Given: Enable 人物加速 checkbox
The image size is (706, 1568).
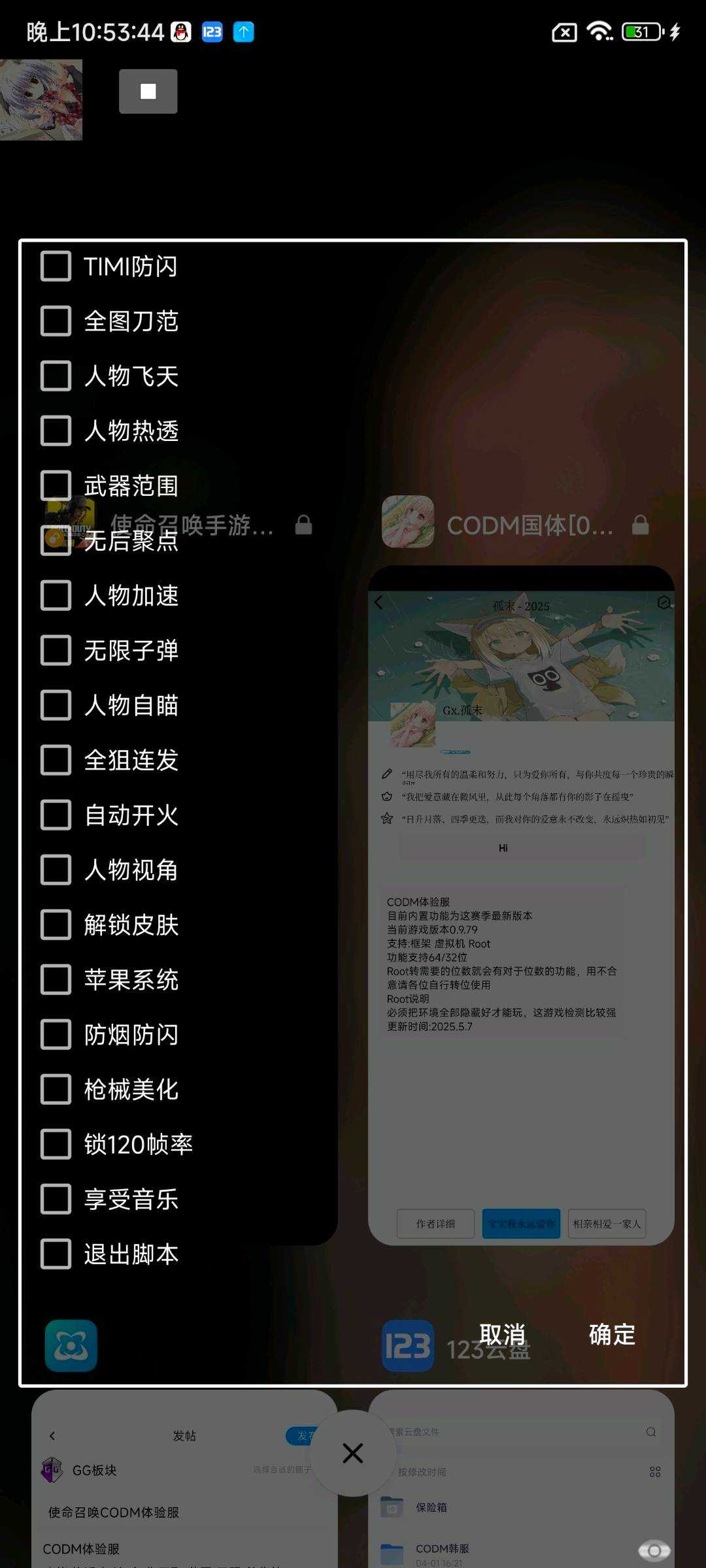Looking at the screenshot, I should click(x=56, y=596).
